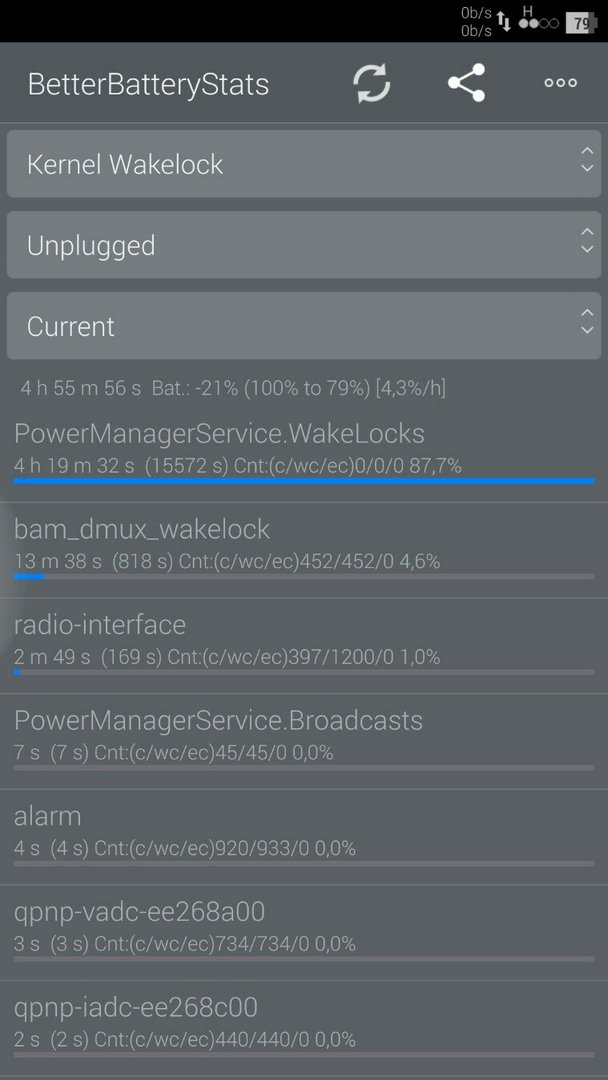Screen dimensions: 608x1080
Task: Open the Kernel Wakelock stat type dropdown
Action: [304, 164]
